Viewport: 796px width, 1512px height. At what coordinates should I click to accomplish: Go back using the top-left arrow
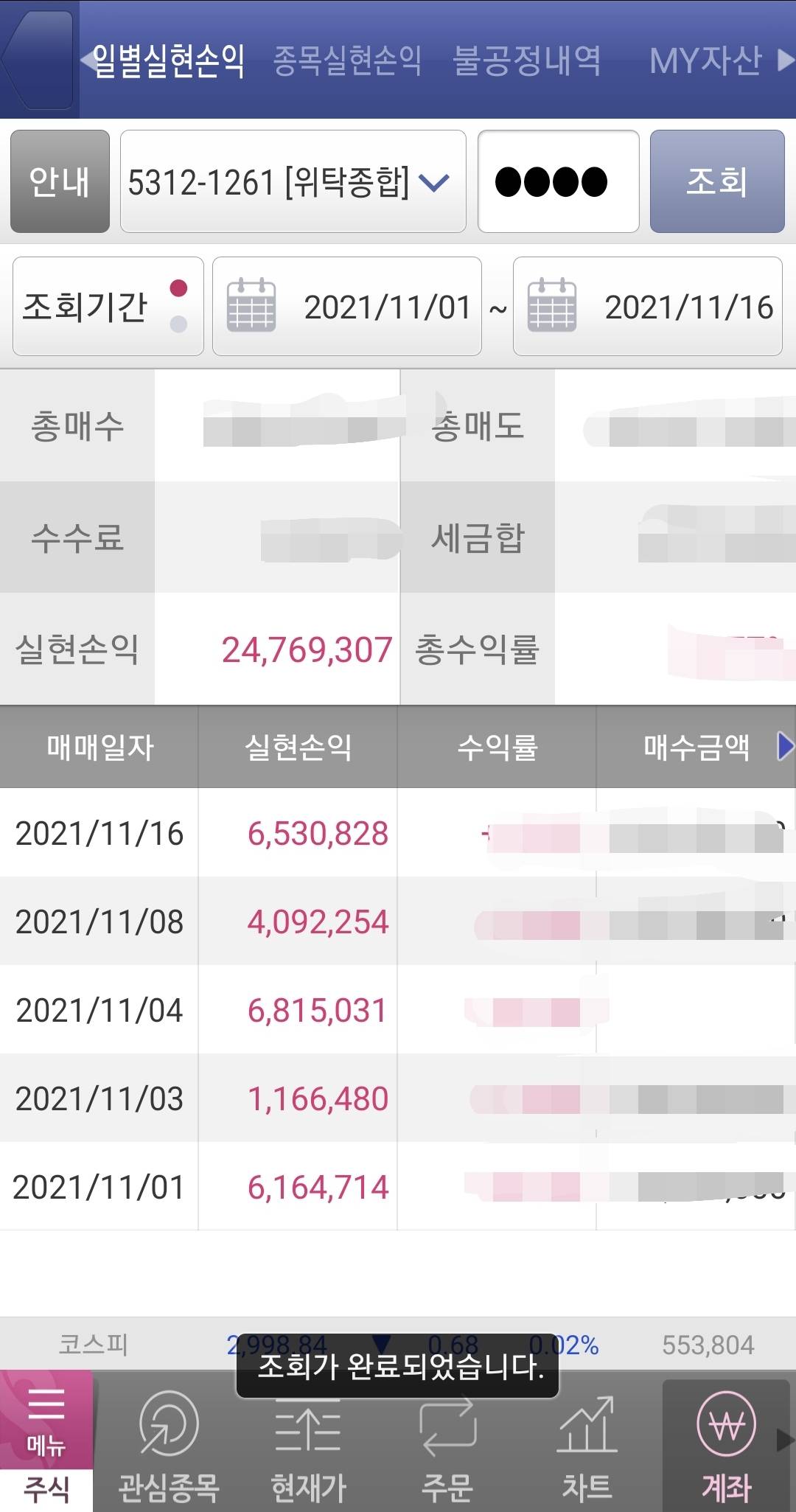pos(38,60)
